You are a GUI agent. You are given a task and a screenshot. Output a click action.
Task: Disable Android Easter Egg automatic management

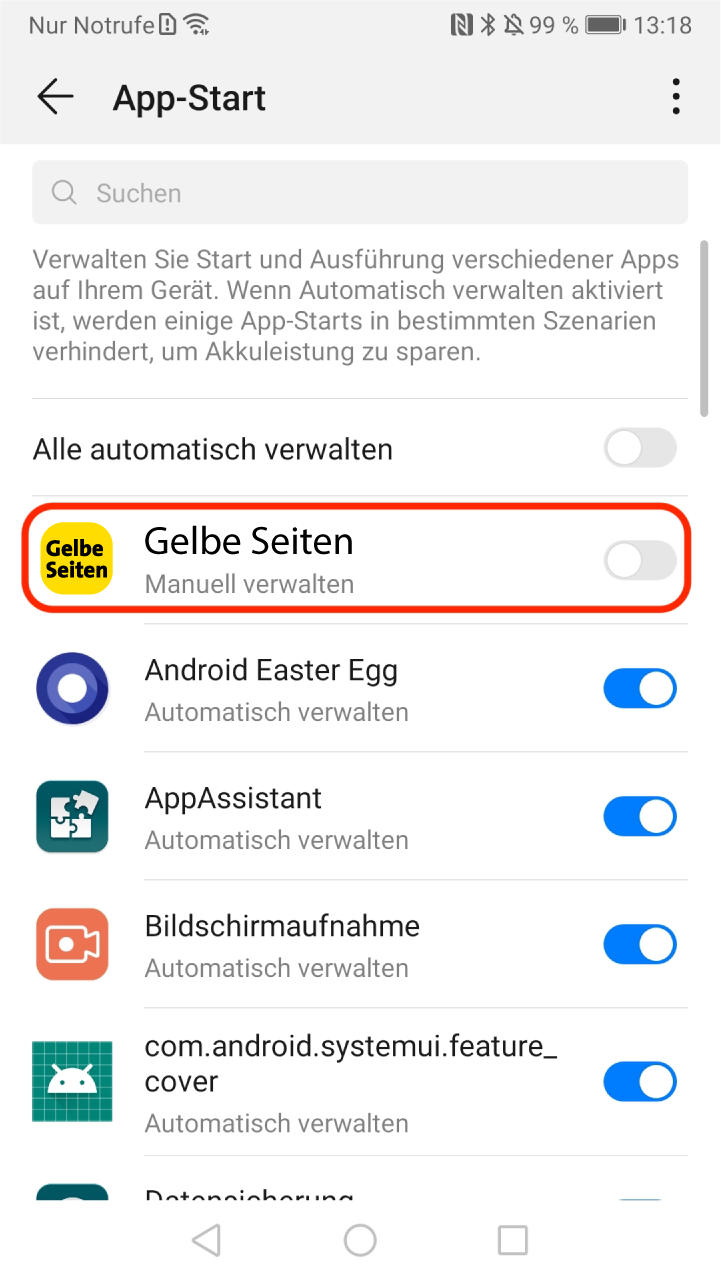[640, 689]
